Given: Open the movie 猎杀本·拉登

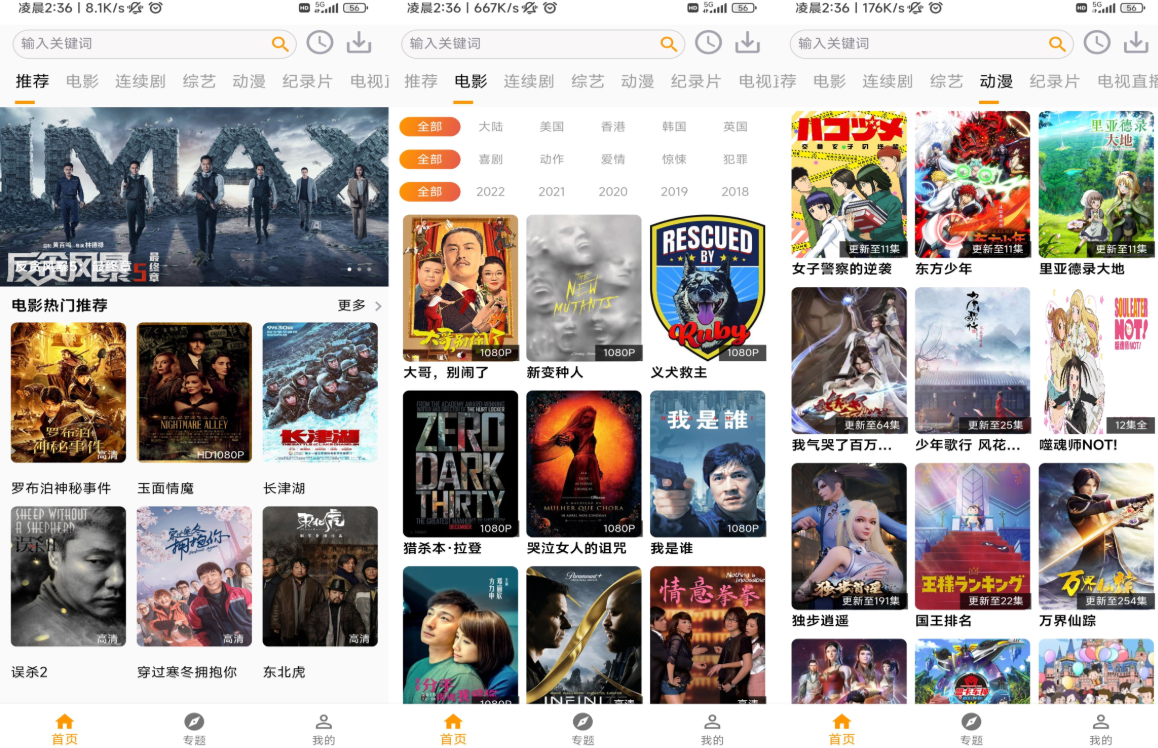Looking at the screenshot, I should pos(460,464).
